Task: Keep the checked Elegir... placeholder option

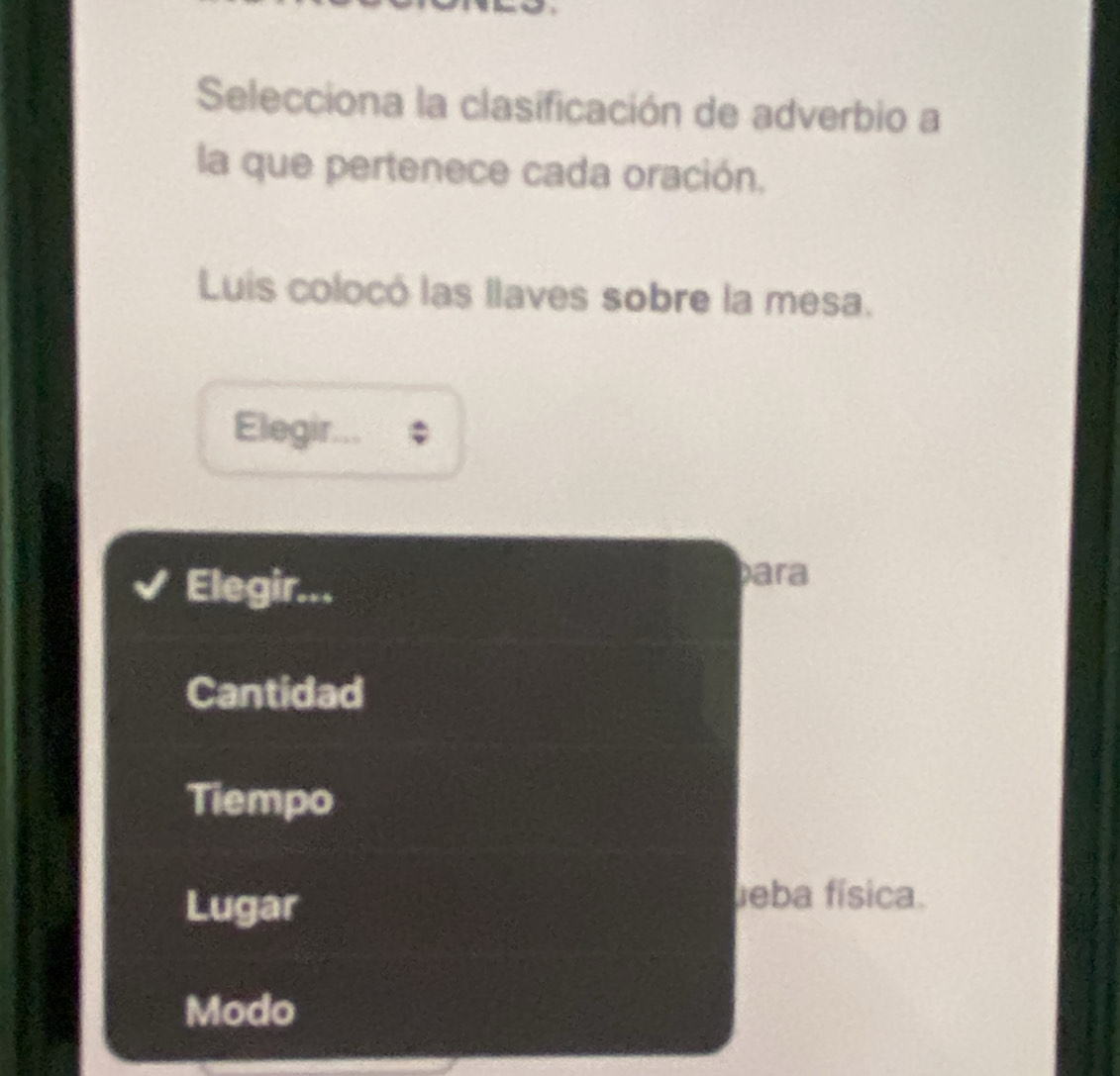Action: click(x=259, y=588)
